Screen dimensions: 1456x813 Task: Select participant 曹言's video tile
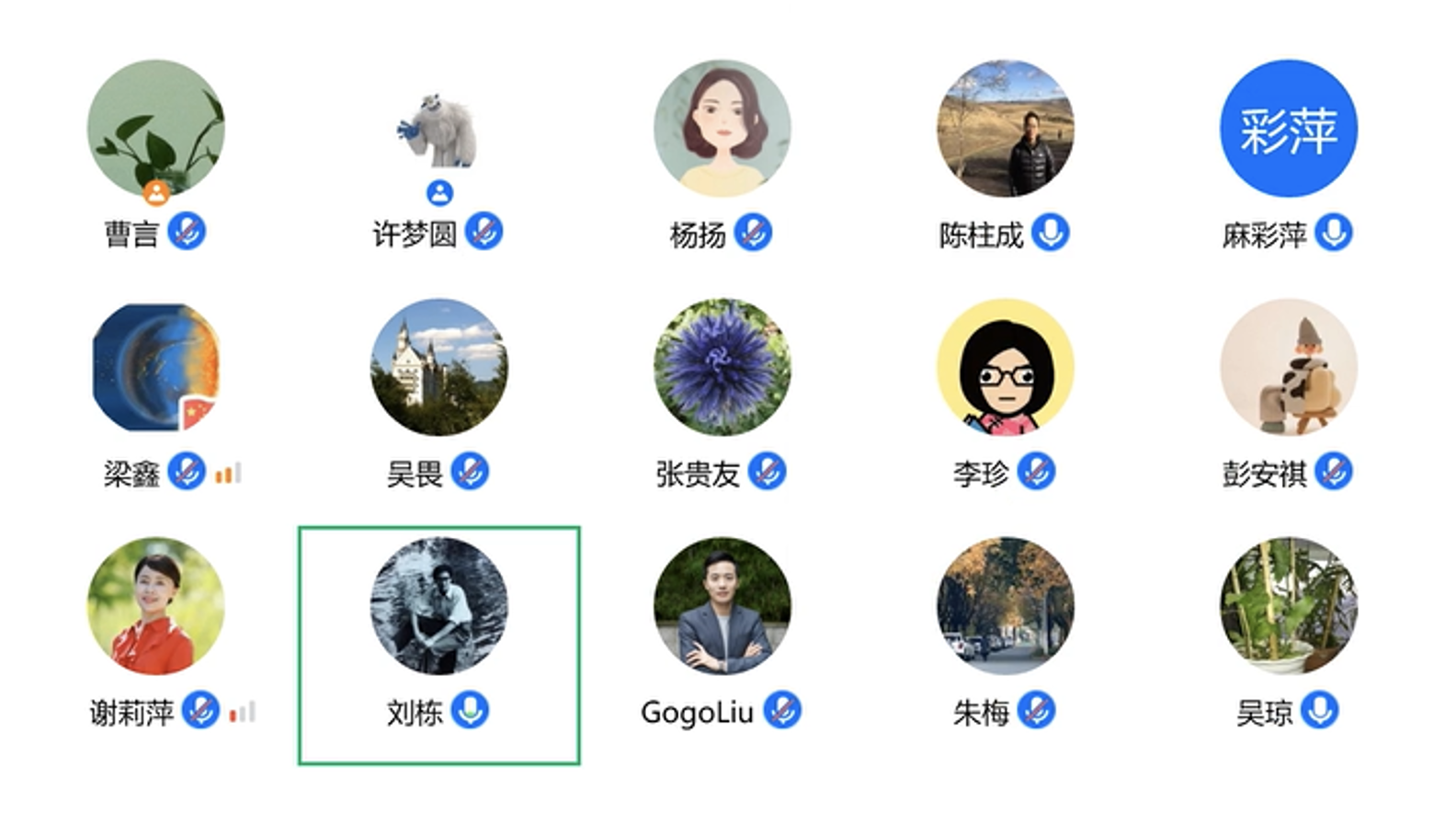[x=155, y=129]
